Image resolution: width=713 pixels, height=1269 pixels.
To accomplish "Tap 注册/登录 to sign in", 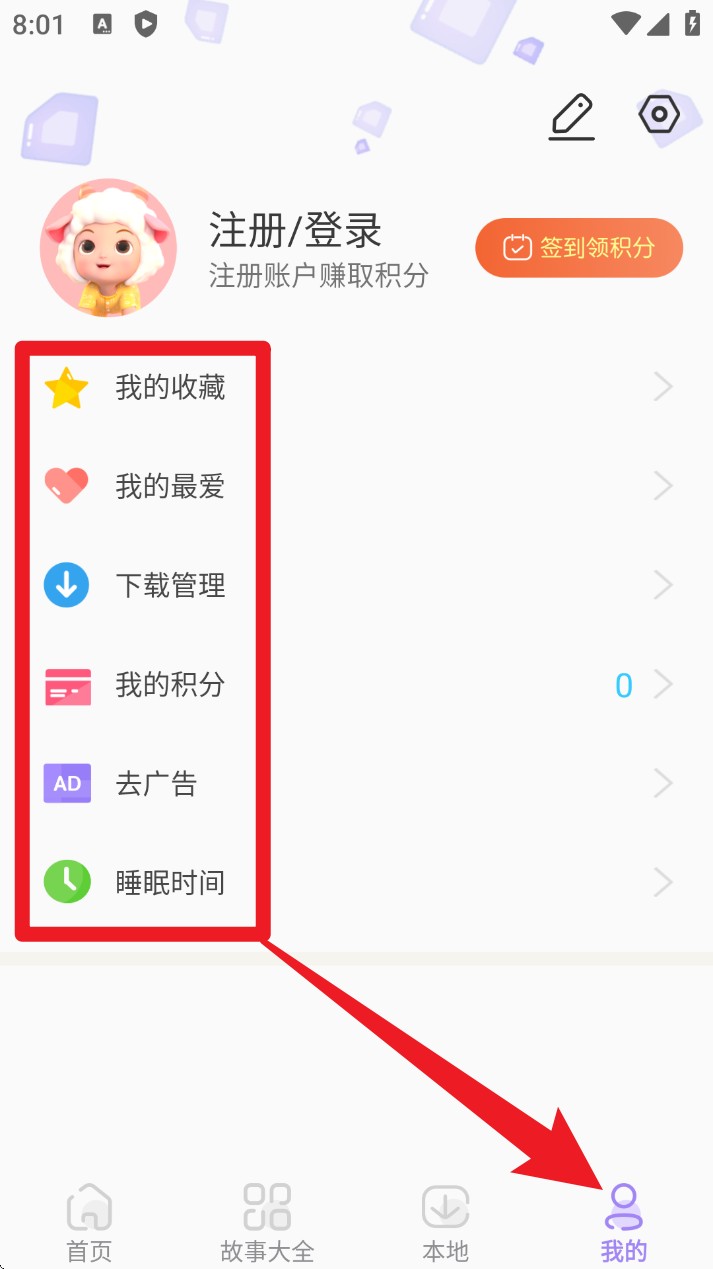I will [x=296, y=231].
